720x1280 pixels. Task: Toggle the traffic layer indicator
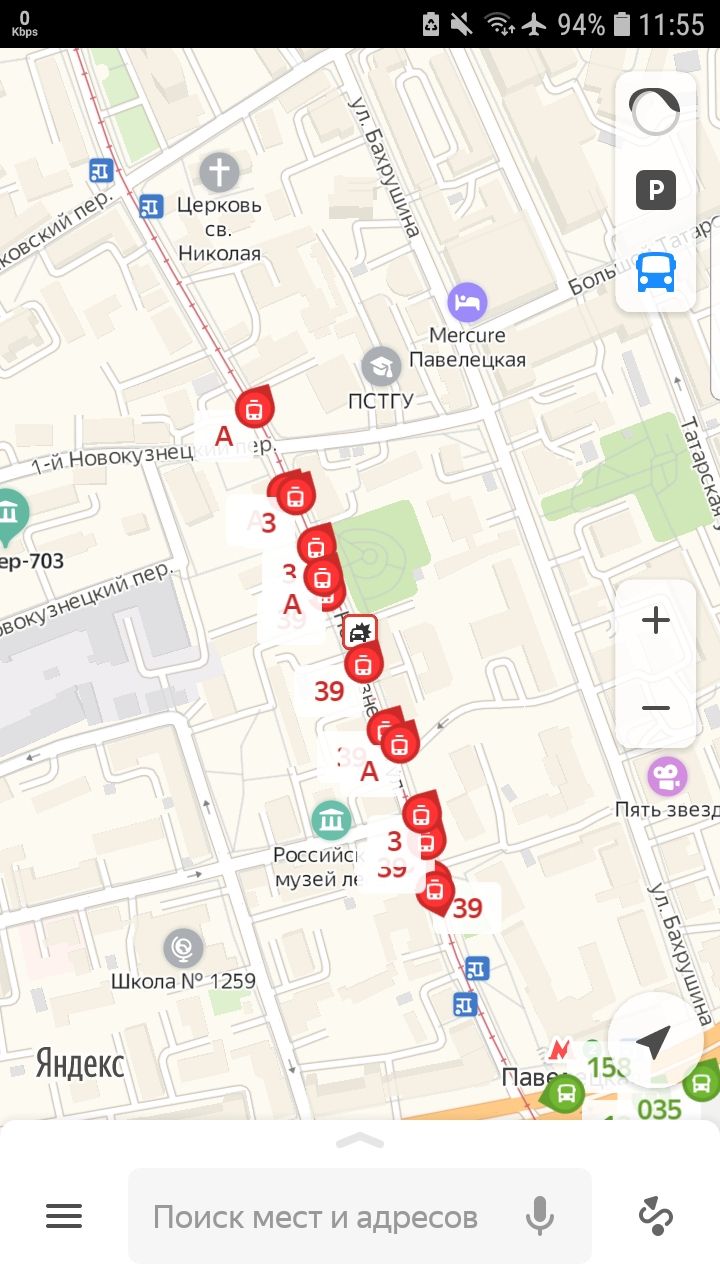point(655,111)
